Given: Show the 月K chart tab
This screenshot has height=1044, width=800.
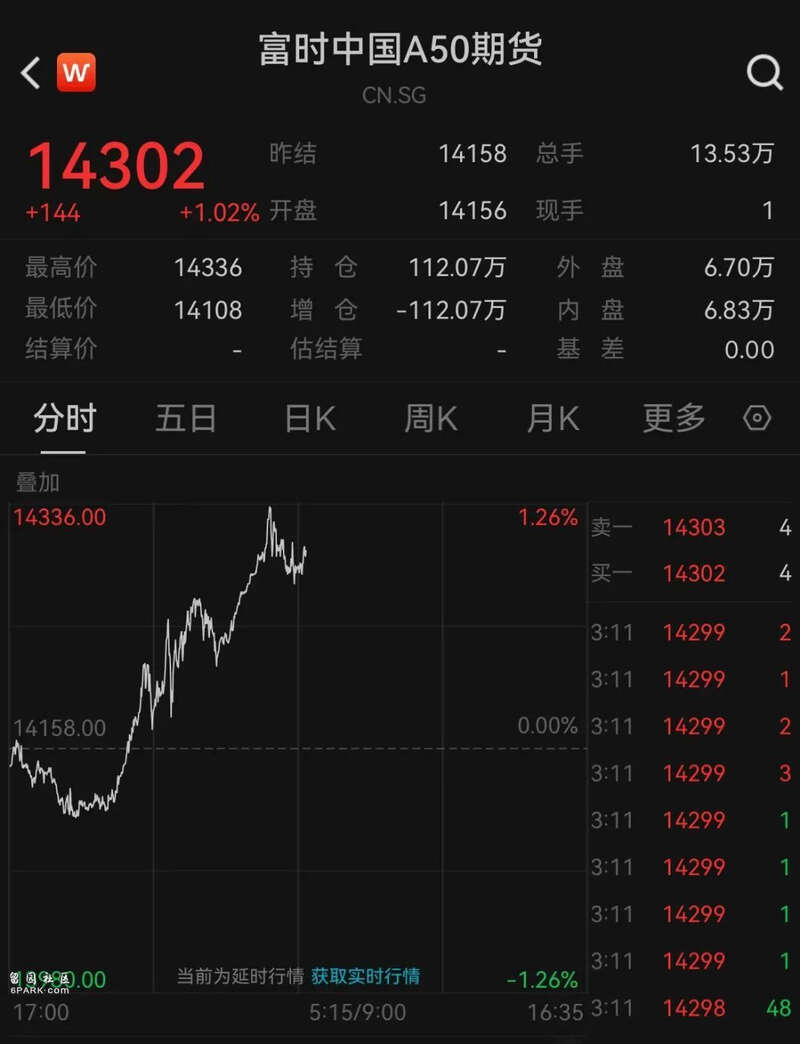Looking at the screenshot, I should (553, 418).
